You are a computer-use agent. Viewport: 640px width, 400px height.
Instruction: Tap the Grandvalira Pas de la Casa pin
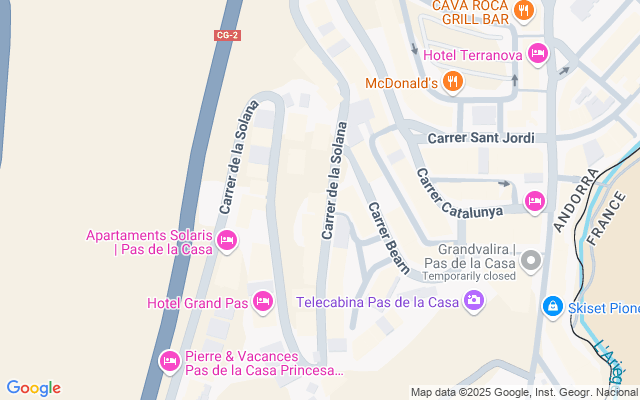[531, 261]
